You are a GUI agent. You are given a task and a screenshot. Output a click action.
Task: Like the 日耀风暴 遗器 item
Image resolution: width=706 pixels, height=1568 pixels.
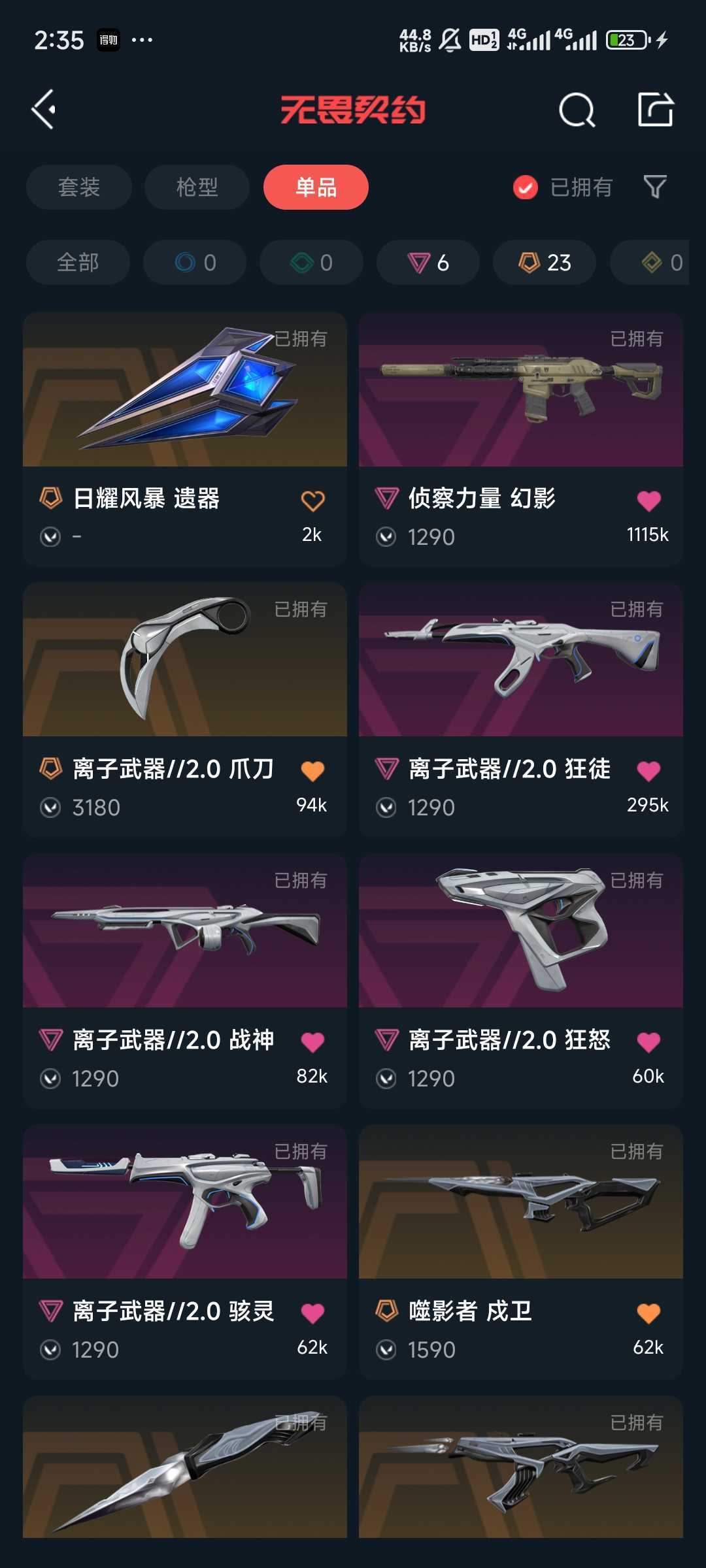(312, 501)
